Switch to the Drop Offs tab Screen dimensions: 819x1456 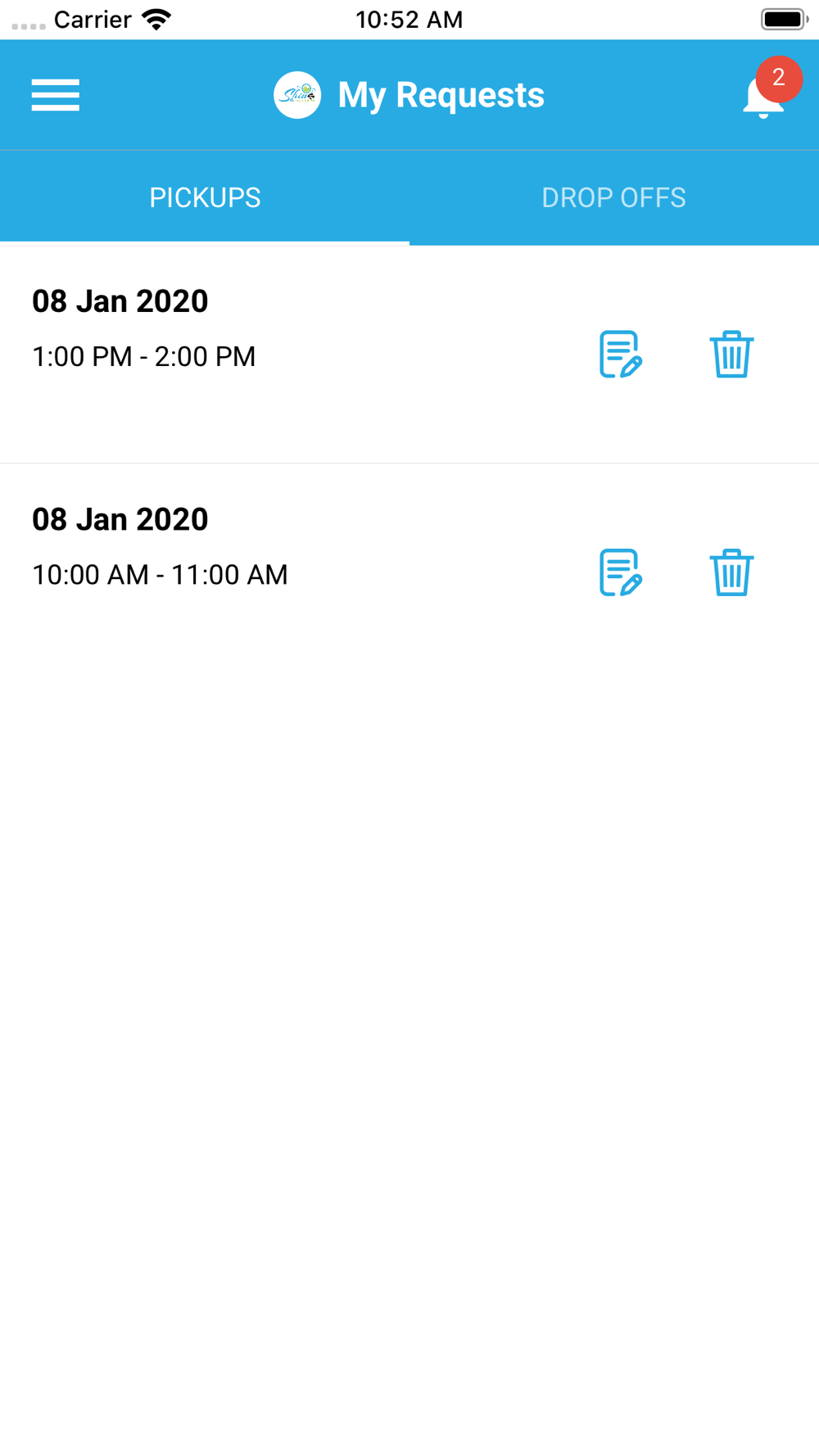click(613, 197)
